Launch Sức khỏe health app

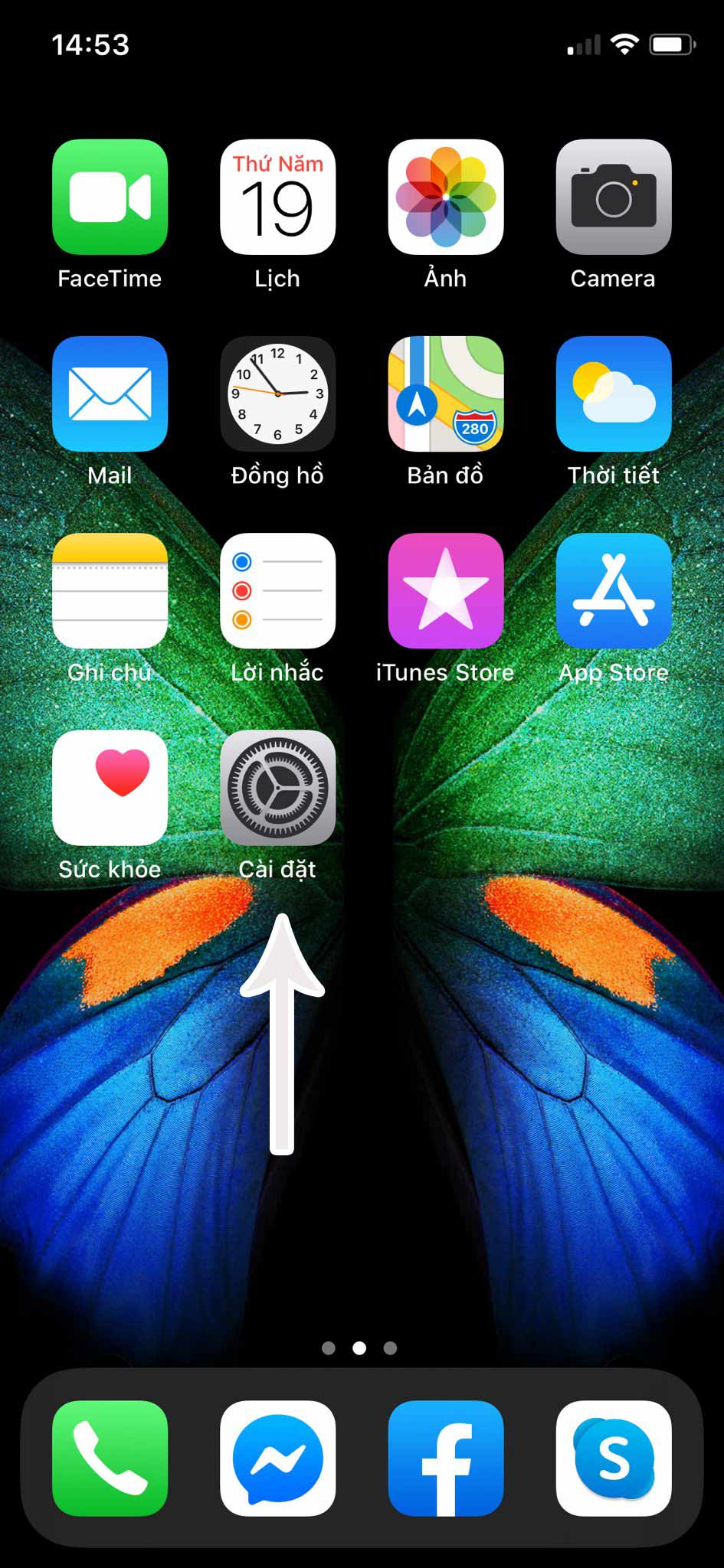[110, 787]
